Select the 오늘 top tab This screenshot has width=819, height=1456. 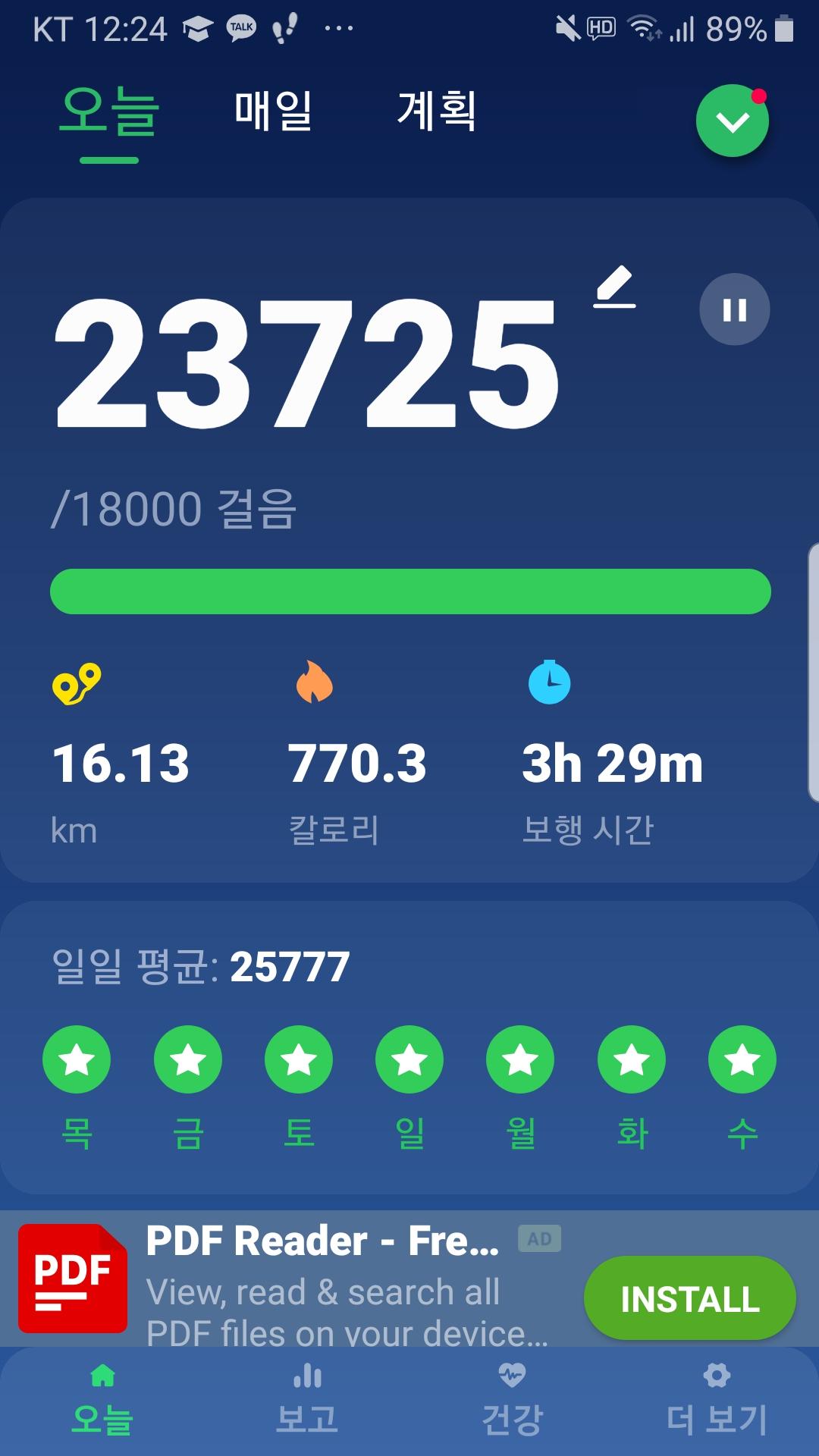[x=109, y=112]
